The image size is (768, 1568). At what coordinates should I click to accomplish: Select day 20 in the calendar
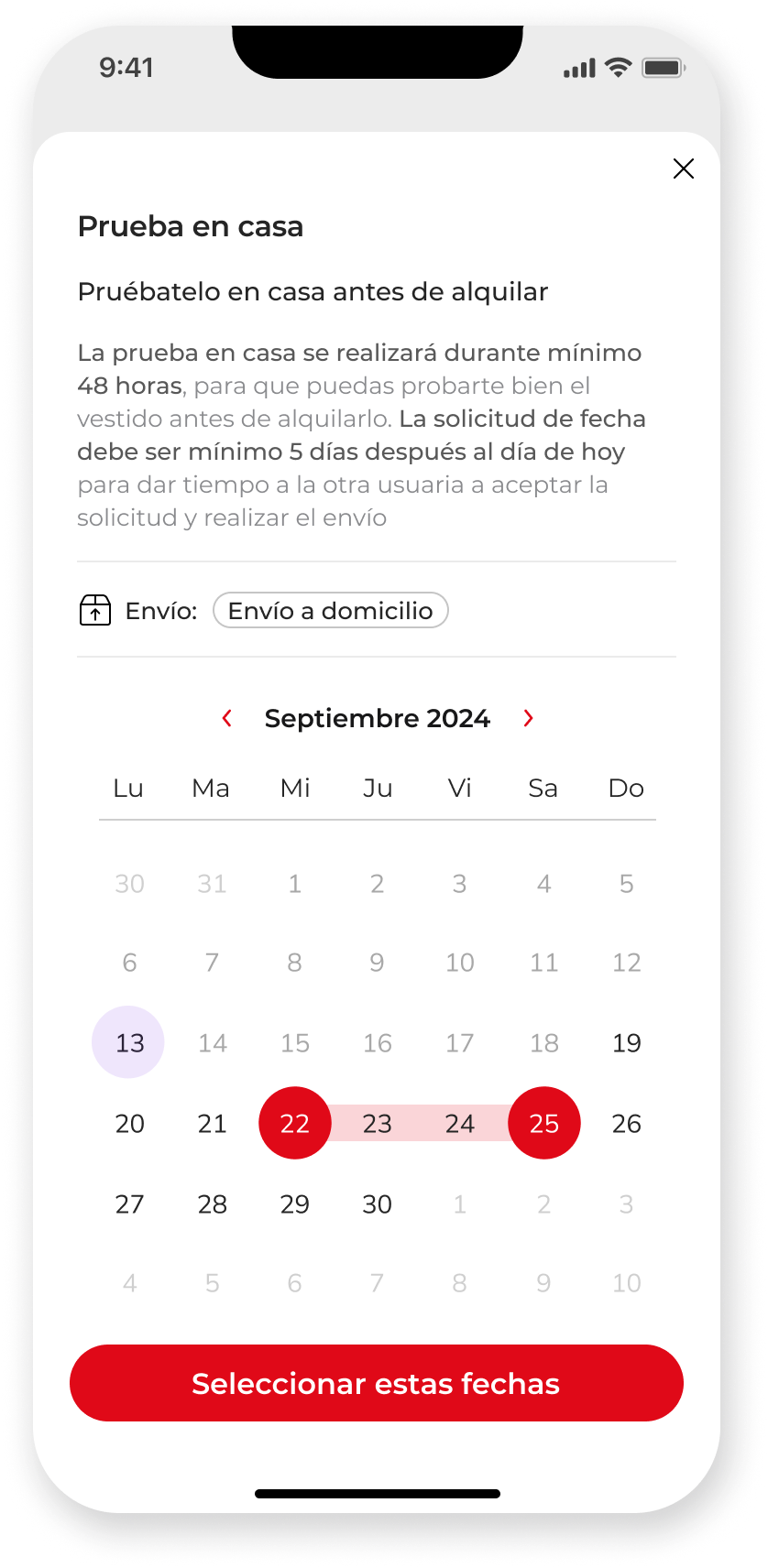pos(129,1124)
